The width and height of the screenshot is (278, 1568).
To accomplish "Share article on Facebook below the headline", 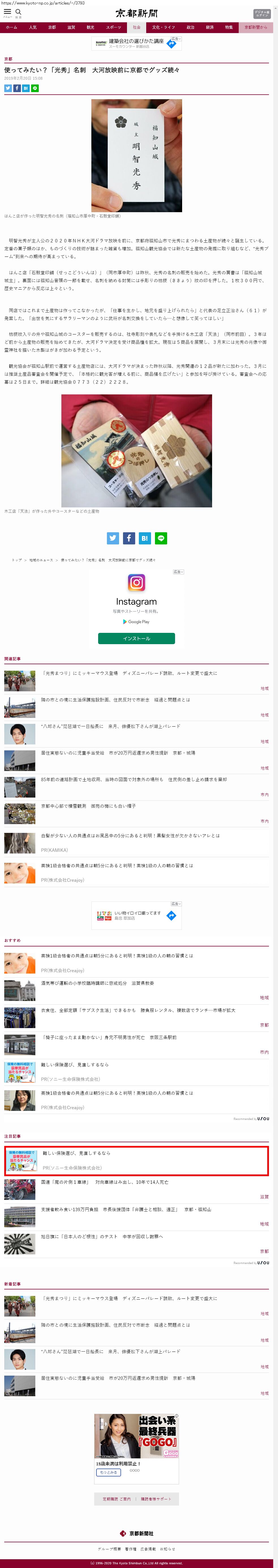I will click(17, 88).
